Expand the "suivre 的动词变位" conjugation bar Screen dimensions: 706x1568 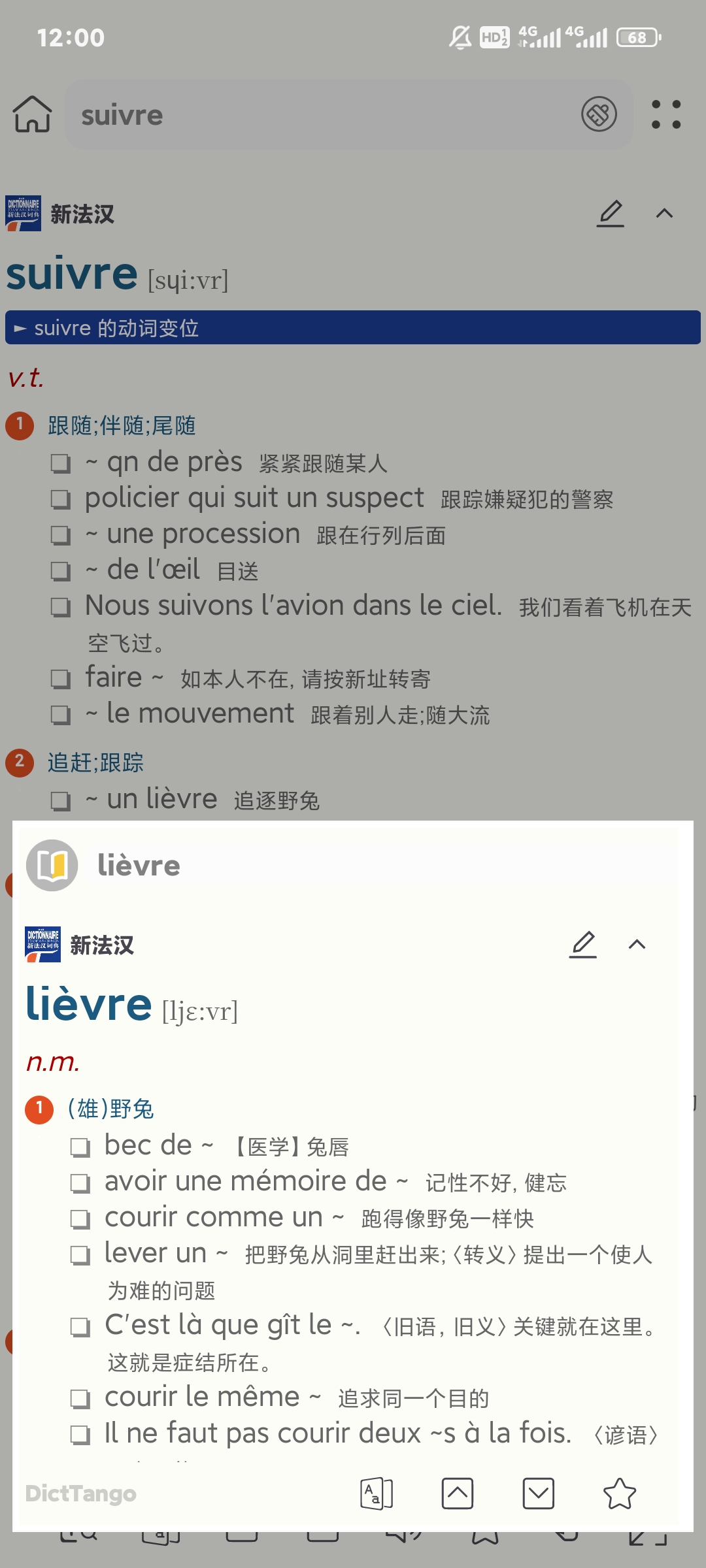tap(353, 327)
